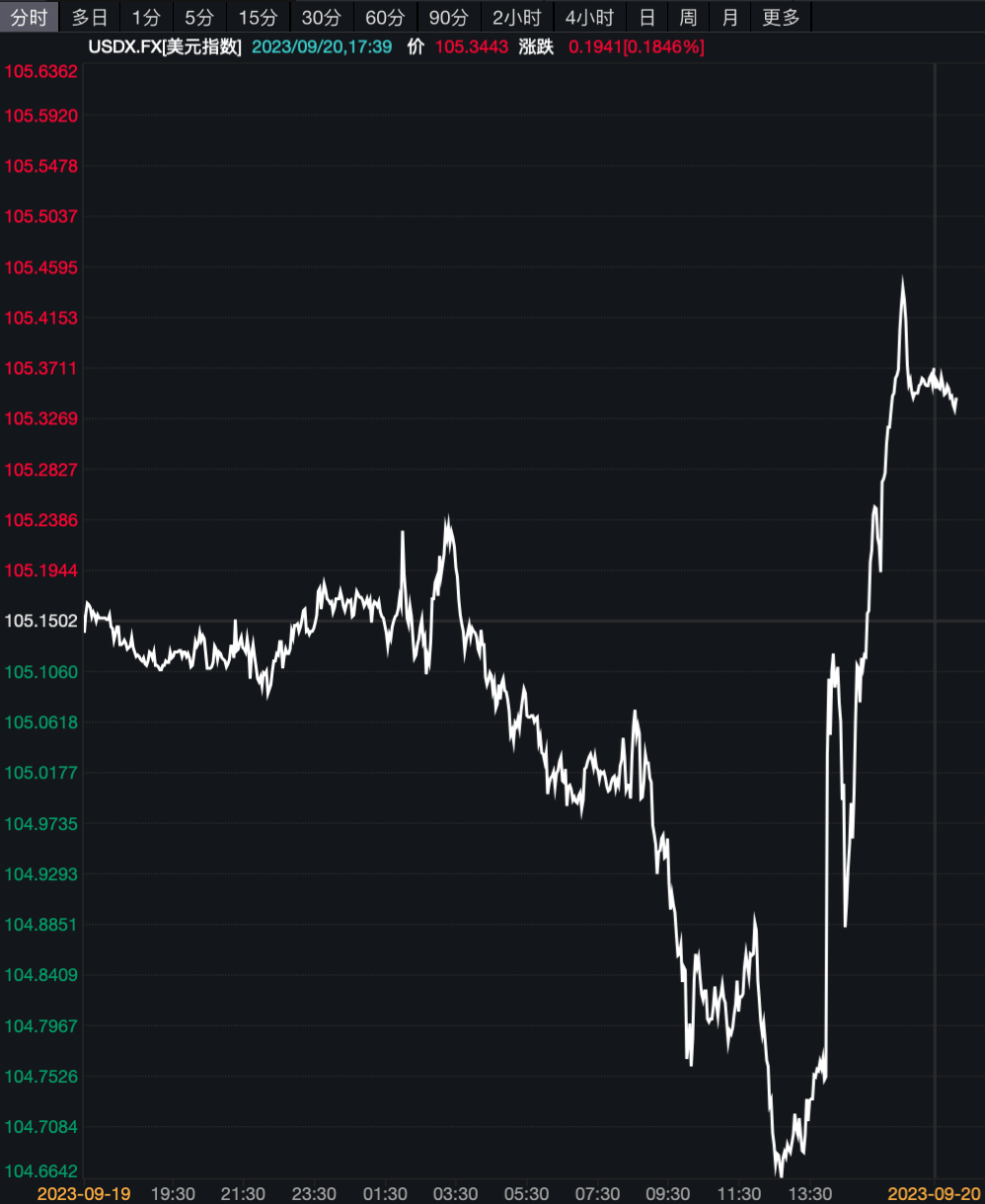Select the 90分 interval tab
Screen dimensions: 985x1204
pos(448,17)
